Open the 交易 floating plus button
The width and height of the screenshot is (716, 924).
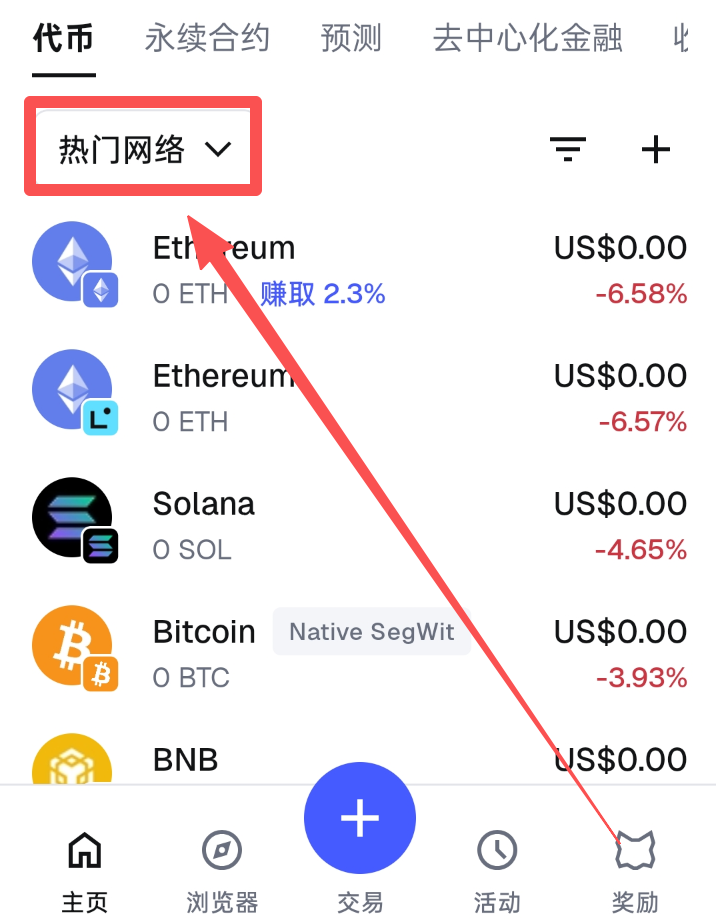[x=359, y=819]
